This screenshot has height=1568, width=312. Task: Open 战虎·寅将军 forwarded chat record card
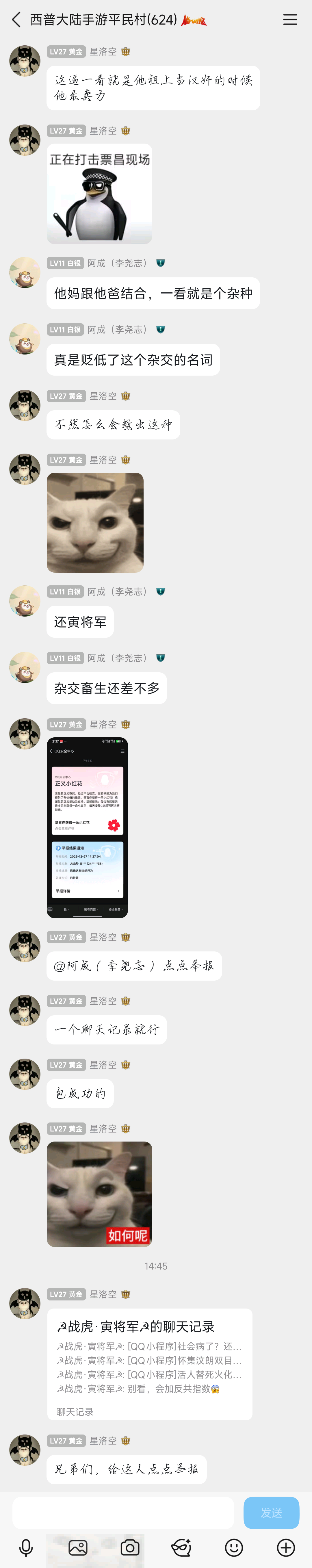[150, 1364]
